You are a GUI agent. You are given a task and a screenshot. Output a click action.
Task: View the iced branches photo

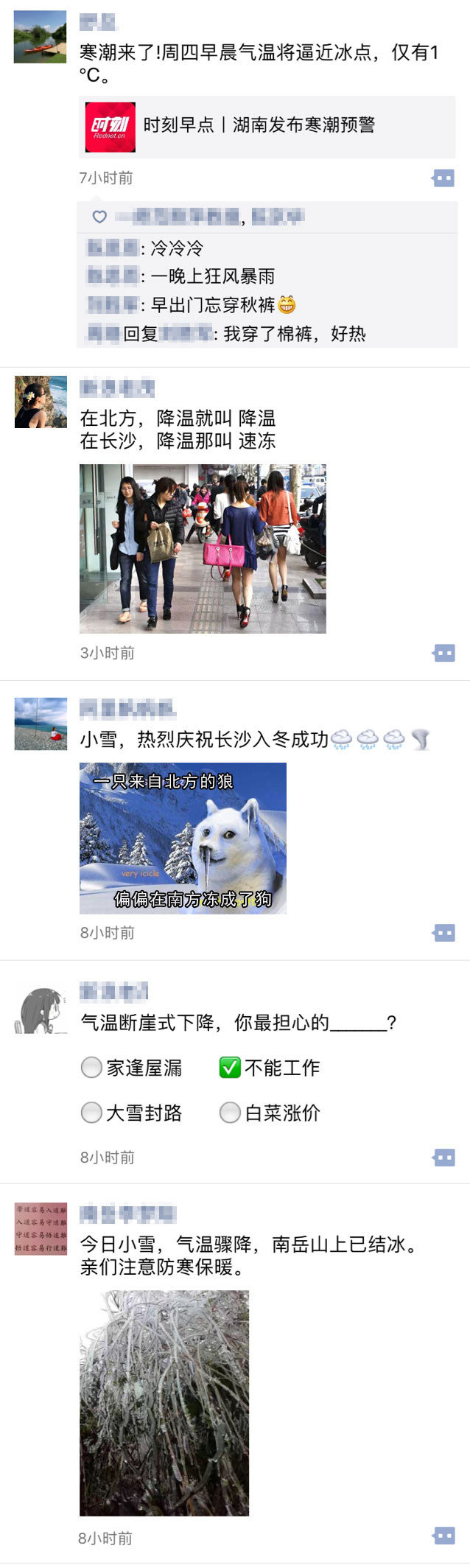(x=164, y=1403)
